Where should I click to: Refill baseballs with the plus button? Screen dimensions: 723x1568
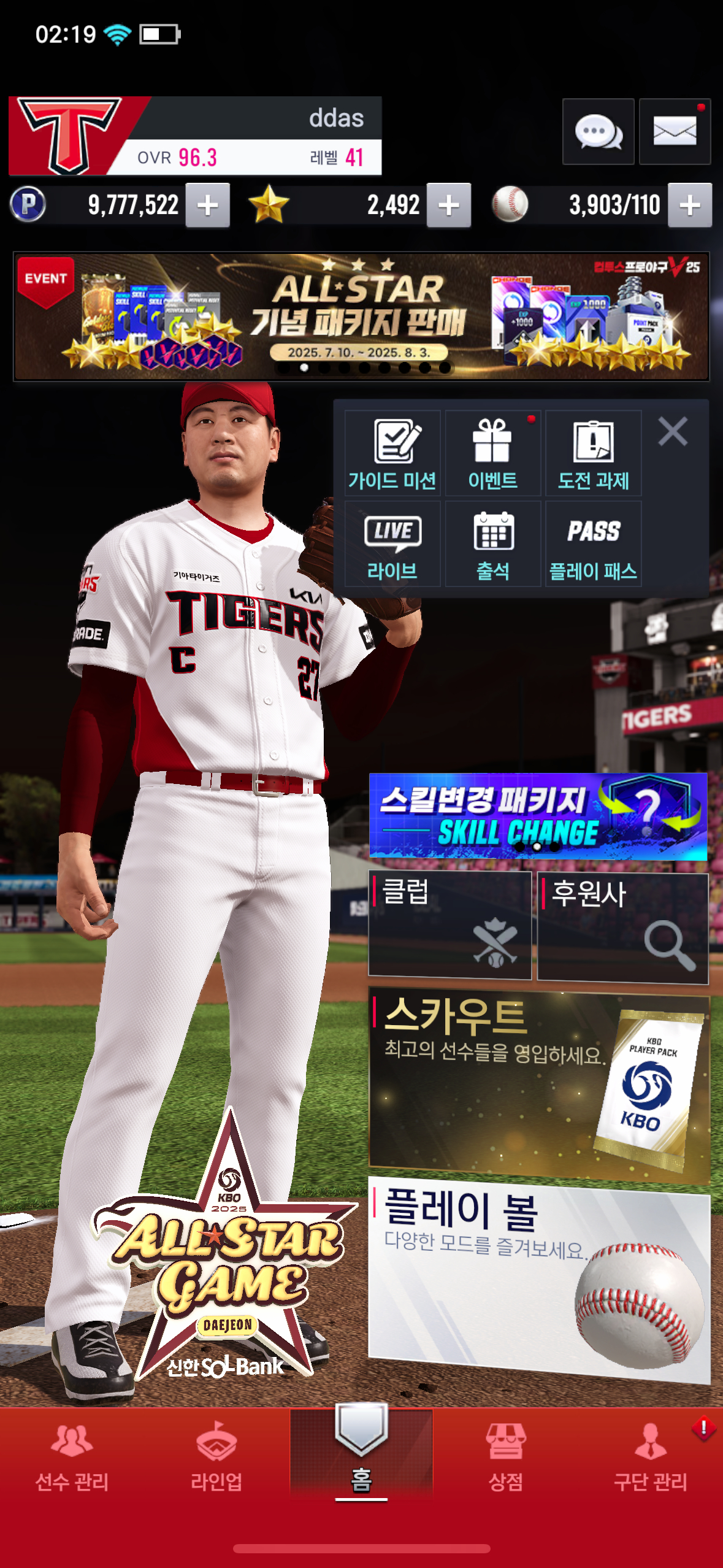tap(690, 206)
